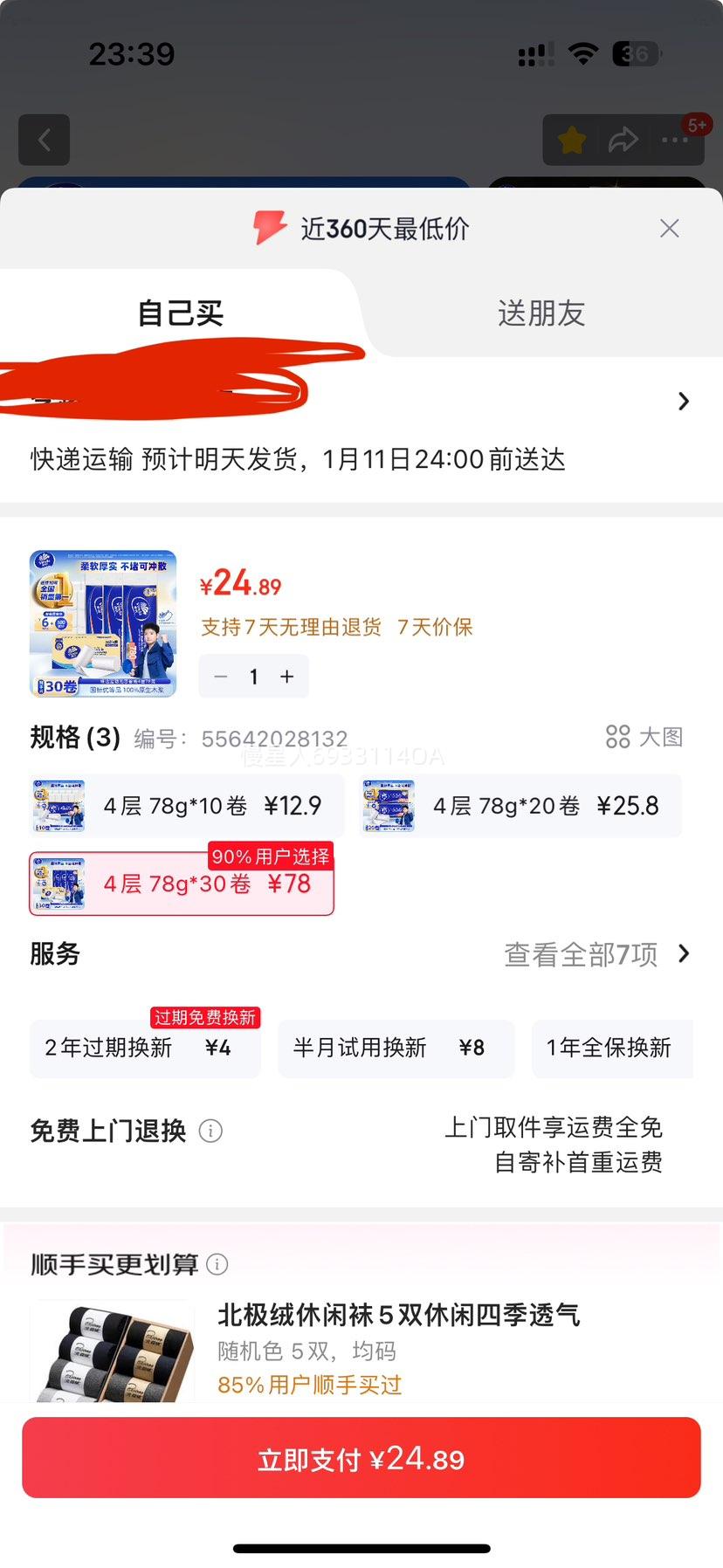Select the 自己买 tab
Screen dimensions: 723x1568
[x=181, y=313]
